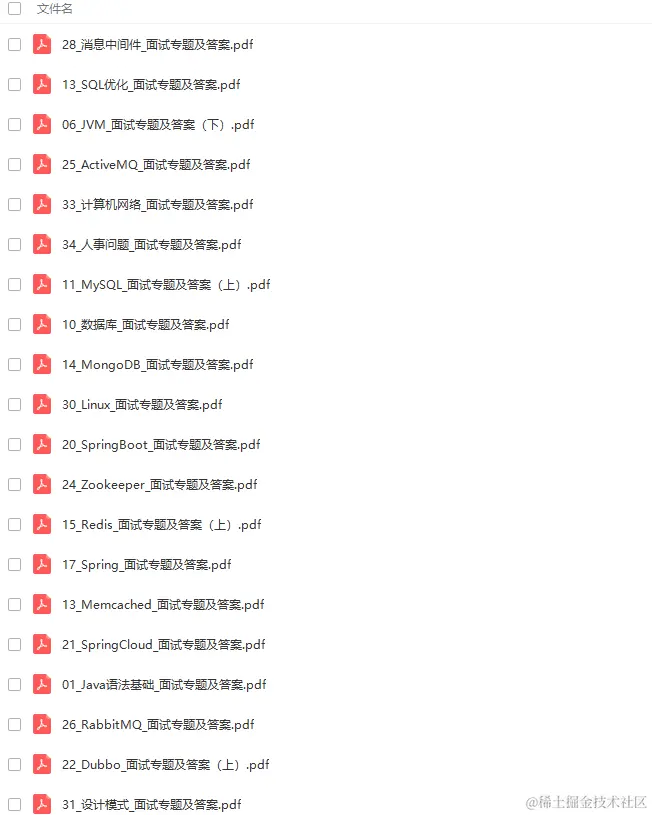Tick checkbox for 01_Java语法基础 file

click(x=14, y=685)
